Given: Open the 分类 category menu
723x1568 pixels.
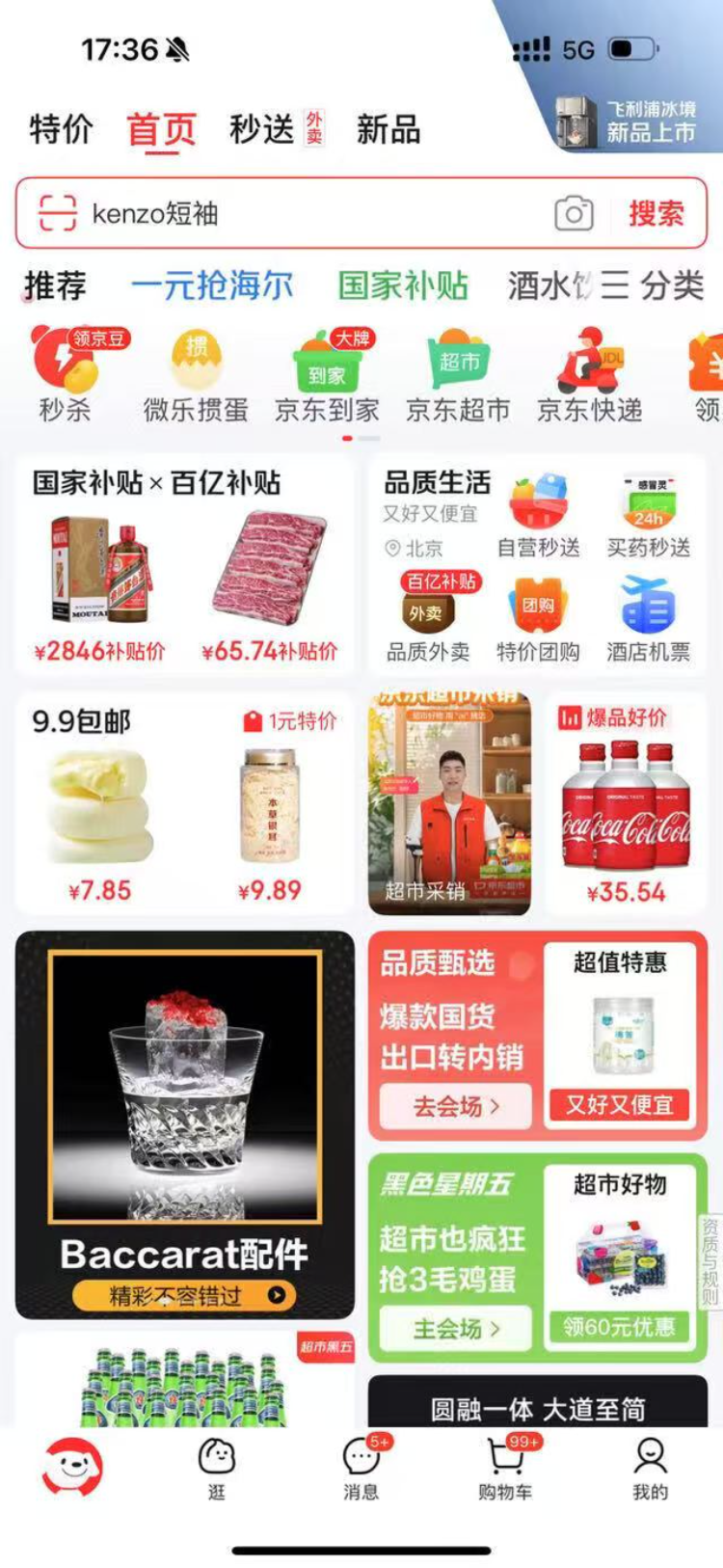Looking at the screenshot, I should [653, 285].
